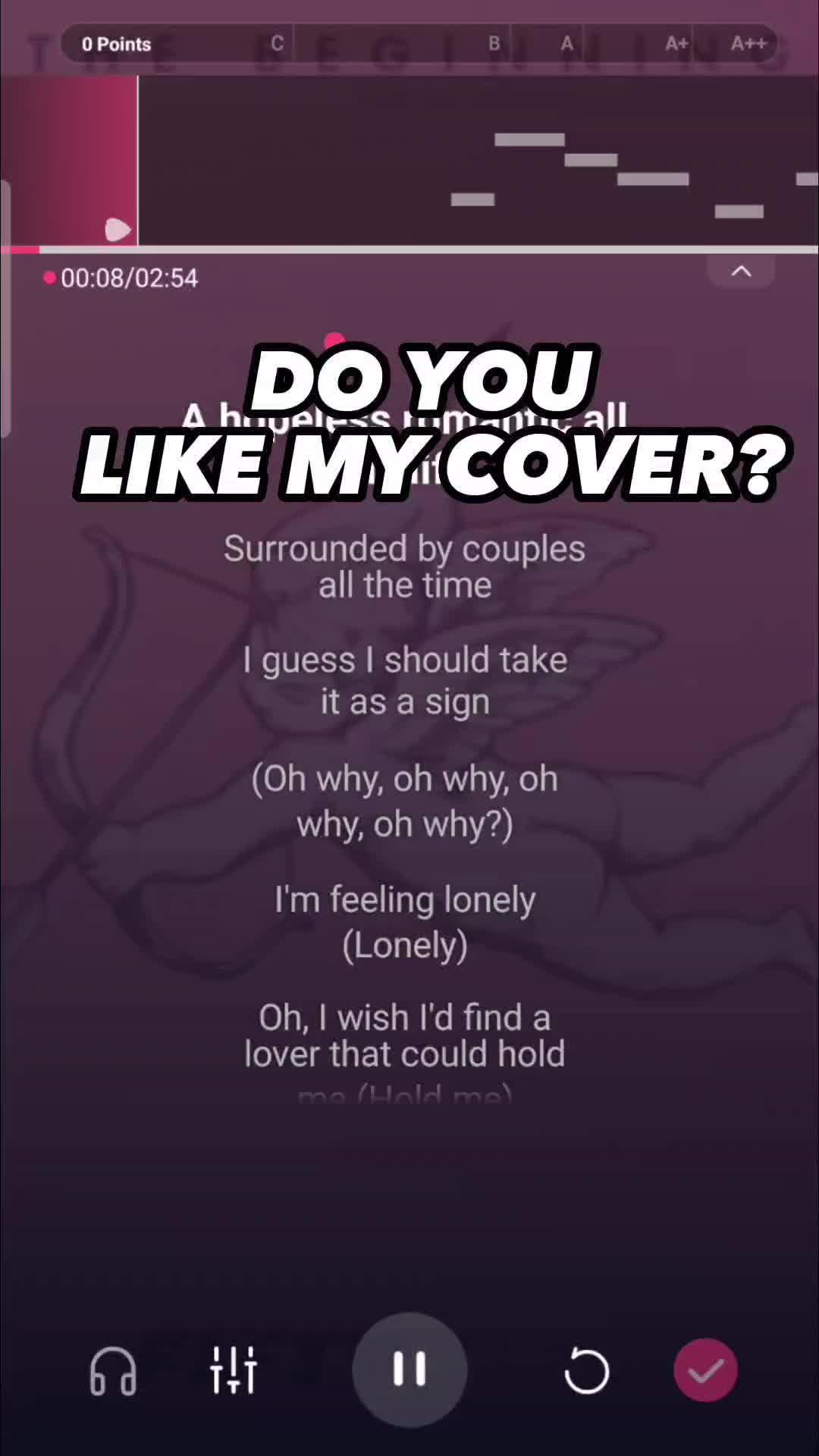The image size is (819, 1456).
Task: Restart the song recording
Action: (586, 1370)
